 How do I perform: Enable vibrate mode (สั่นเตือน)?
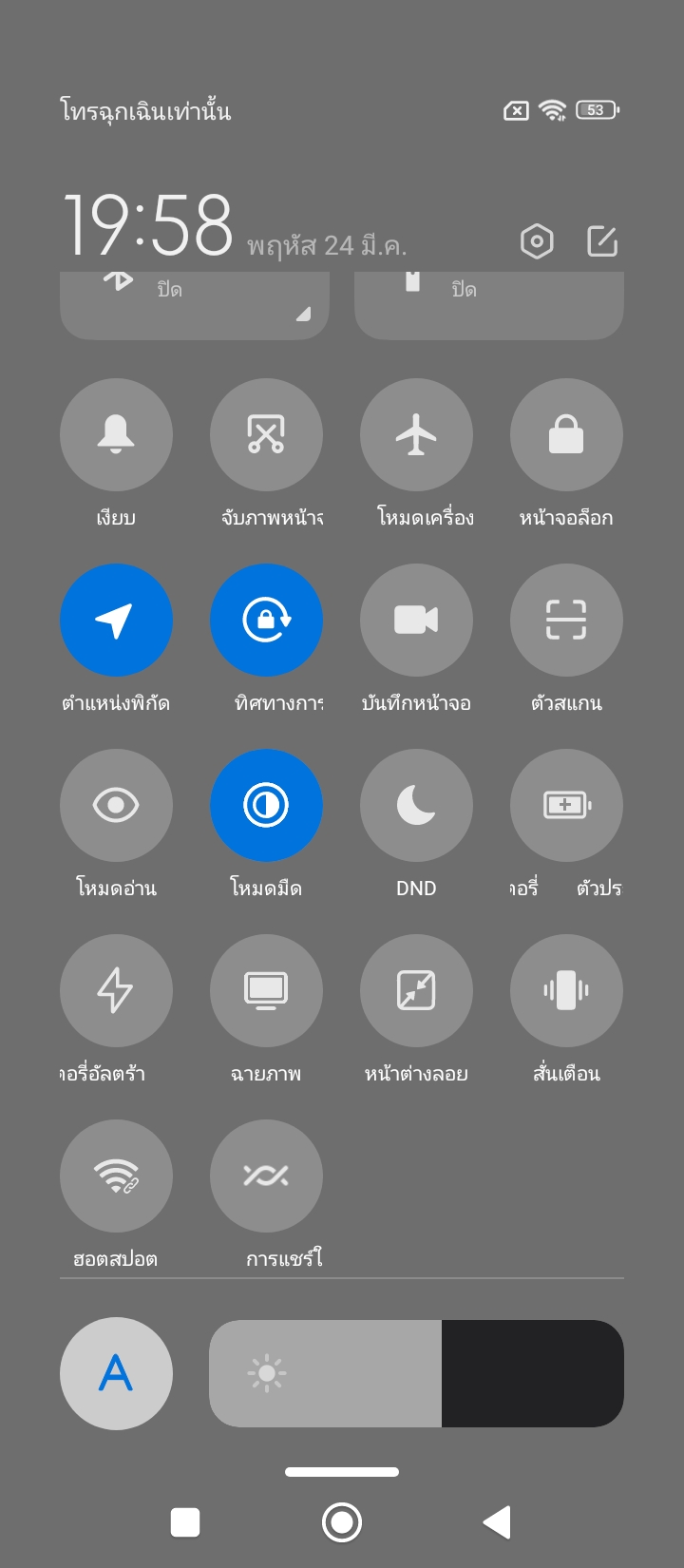coord(566,990)
